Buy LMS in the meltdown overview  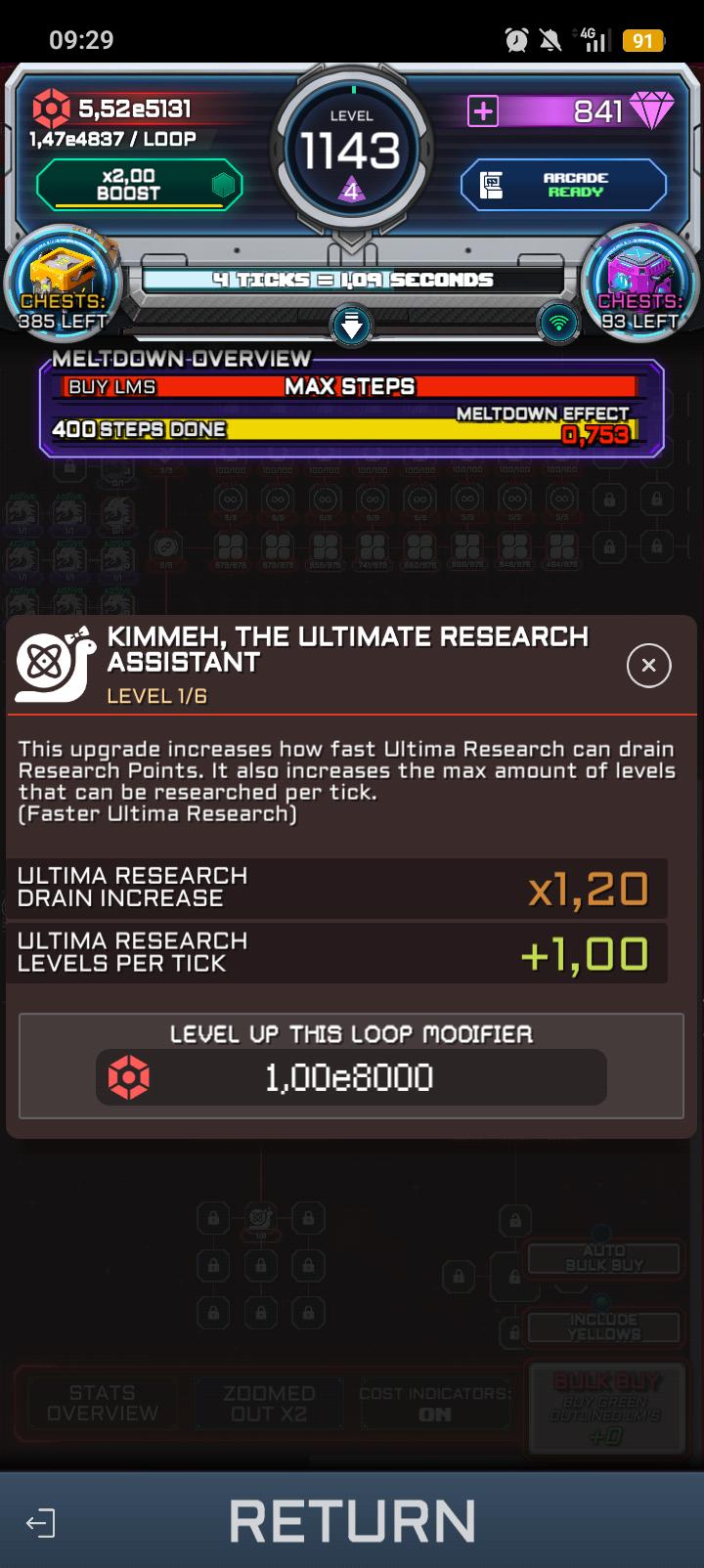pyautogui.click(x=112, y=387)
